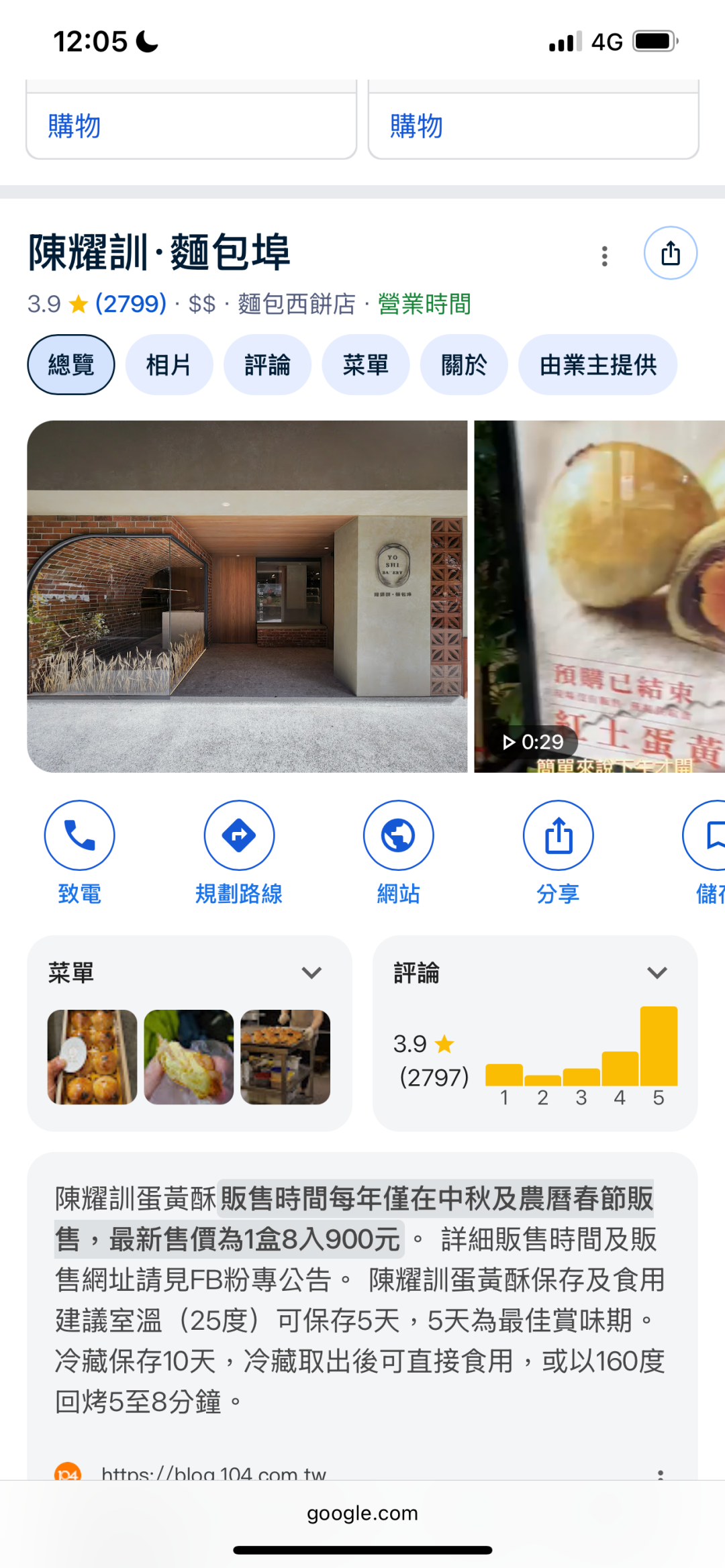Switch to the 相片 tab

pos(169,365)
